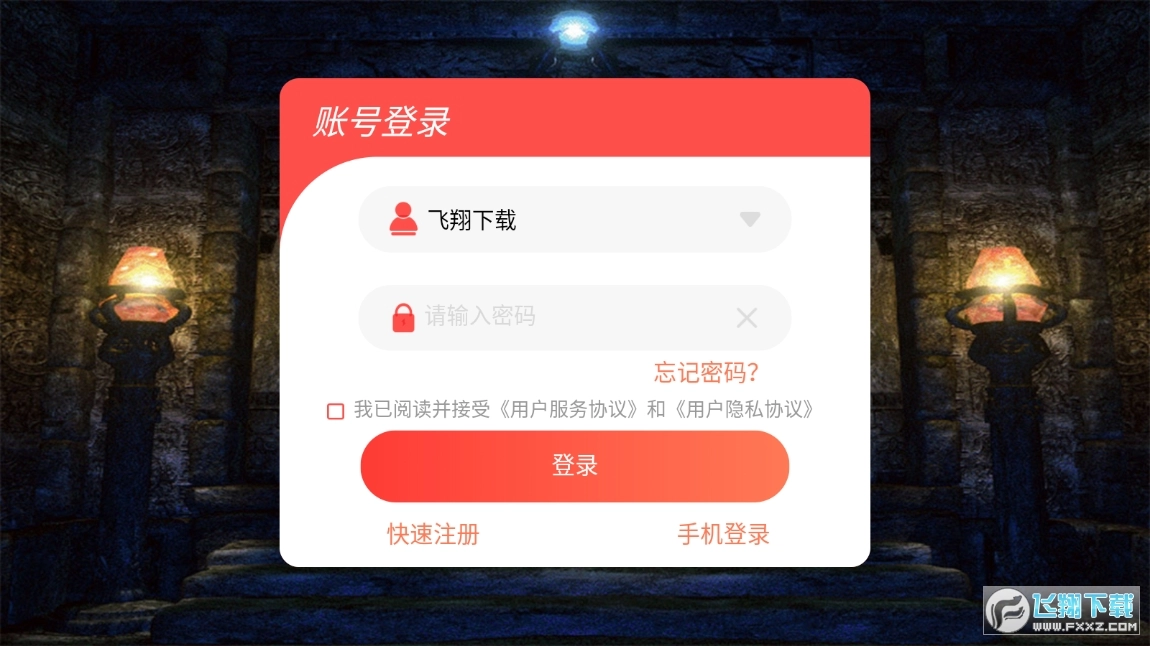The image size is (1150, 646).
Task: Open the 《用户服务协议》 link
Action: [569, 410]
